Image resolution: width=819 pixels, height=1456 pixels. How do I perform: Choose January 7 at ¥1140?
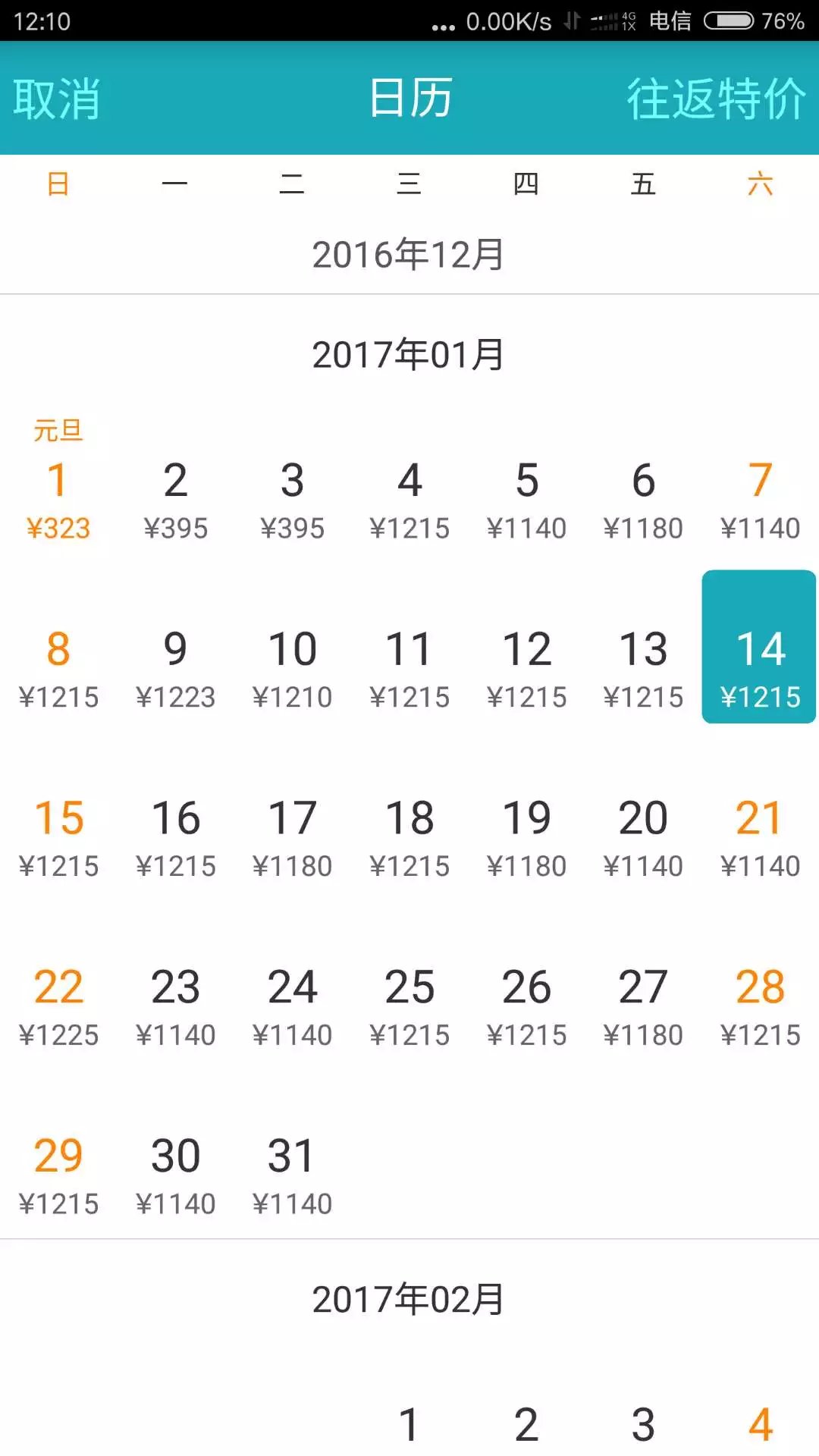click(760, 499)
